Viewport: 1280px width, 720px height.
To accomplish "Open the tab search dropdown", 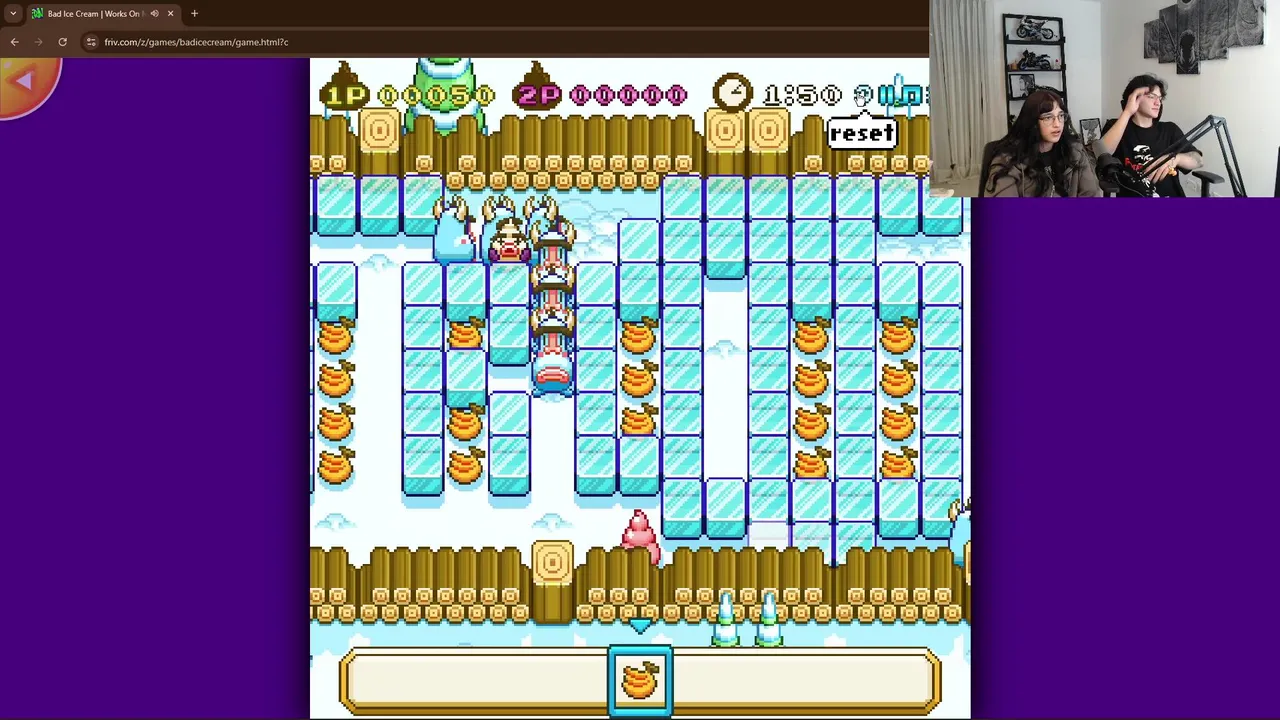I will pyautogui.click(x=13, y=14).
